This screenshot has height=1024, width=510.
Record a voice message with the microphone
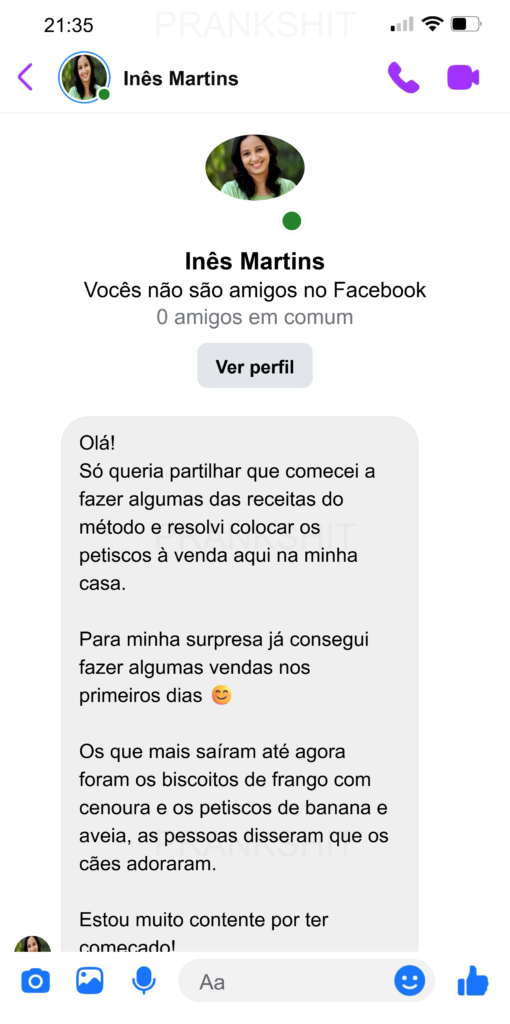tap(144, 980)
